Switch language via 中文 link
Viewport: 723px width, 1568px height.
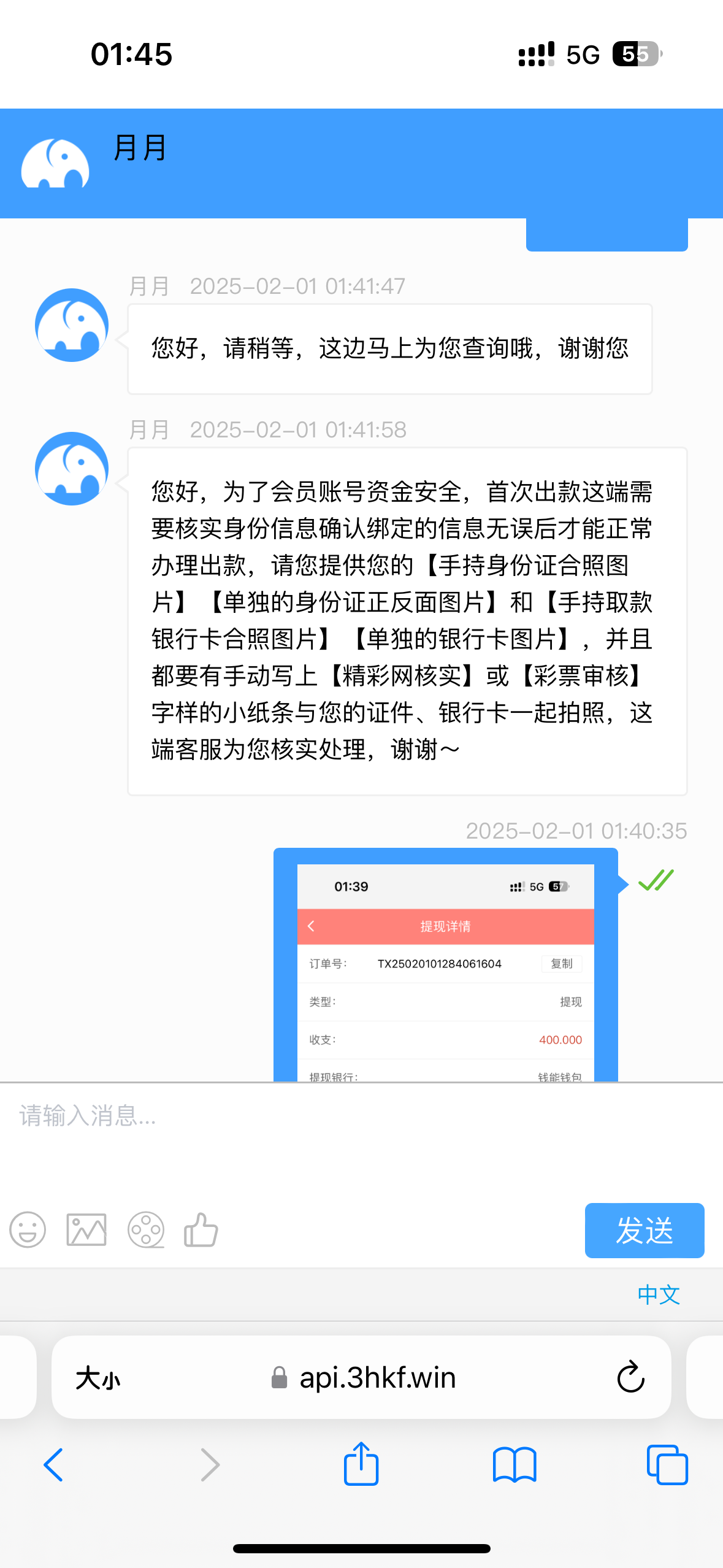click(659, 1295)
